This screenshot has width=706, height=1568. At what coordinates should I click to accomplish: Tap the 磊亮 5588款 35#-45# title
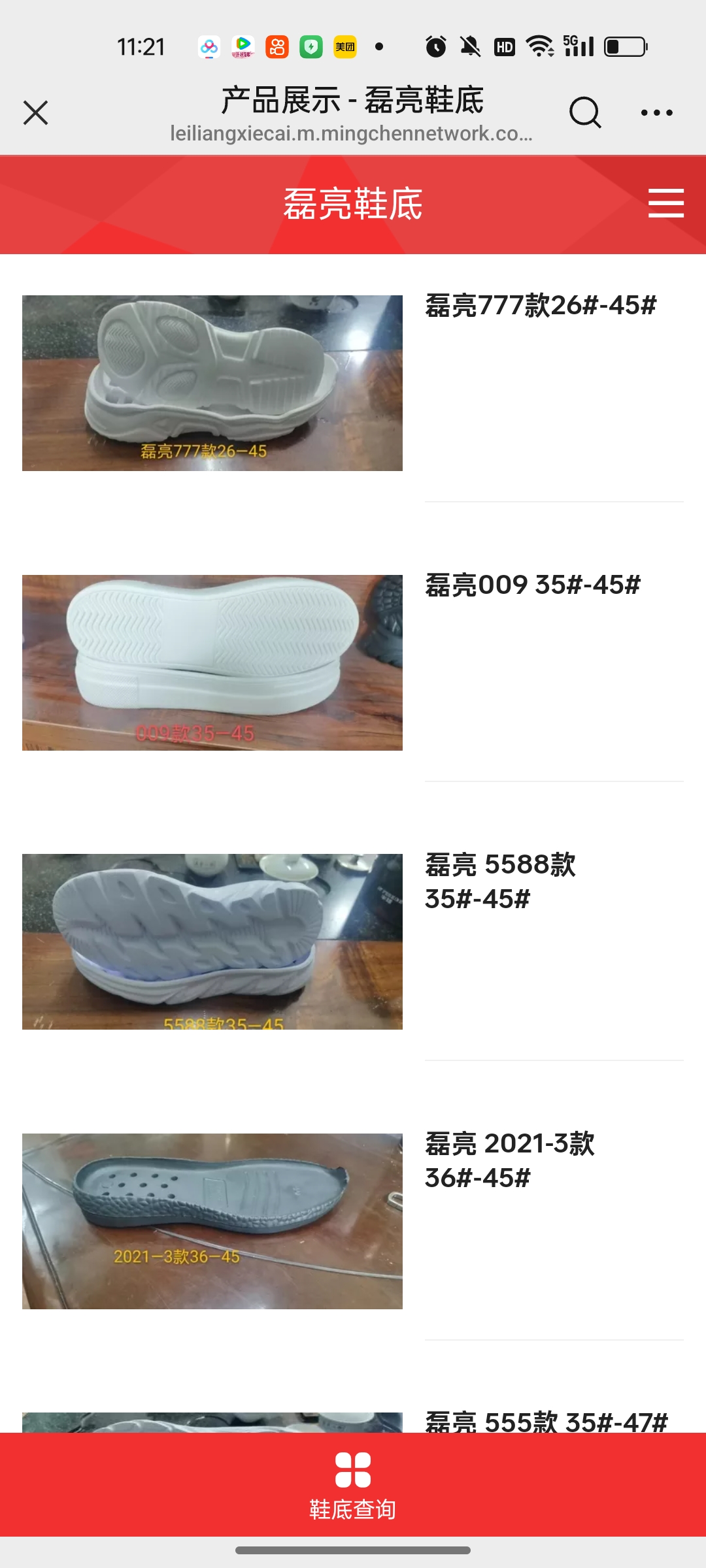pos(500,881)
